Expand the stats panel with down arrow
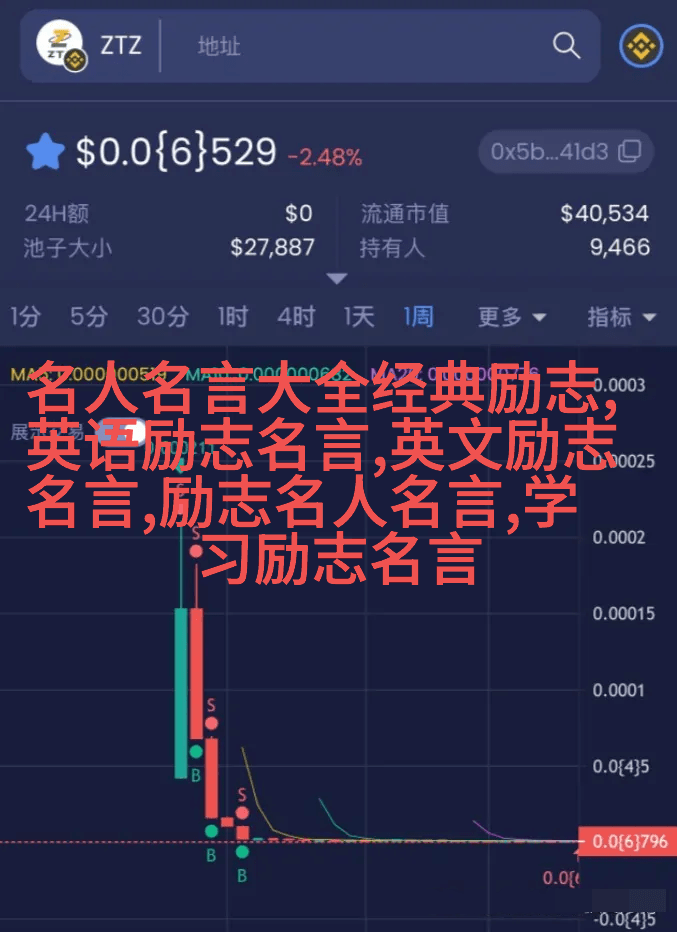The image size is (677, 932). pos(337,279)
